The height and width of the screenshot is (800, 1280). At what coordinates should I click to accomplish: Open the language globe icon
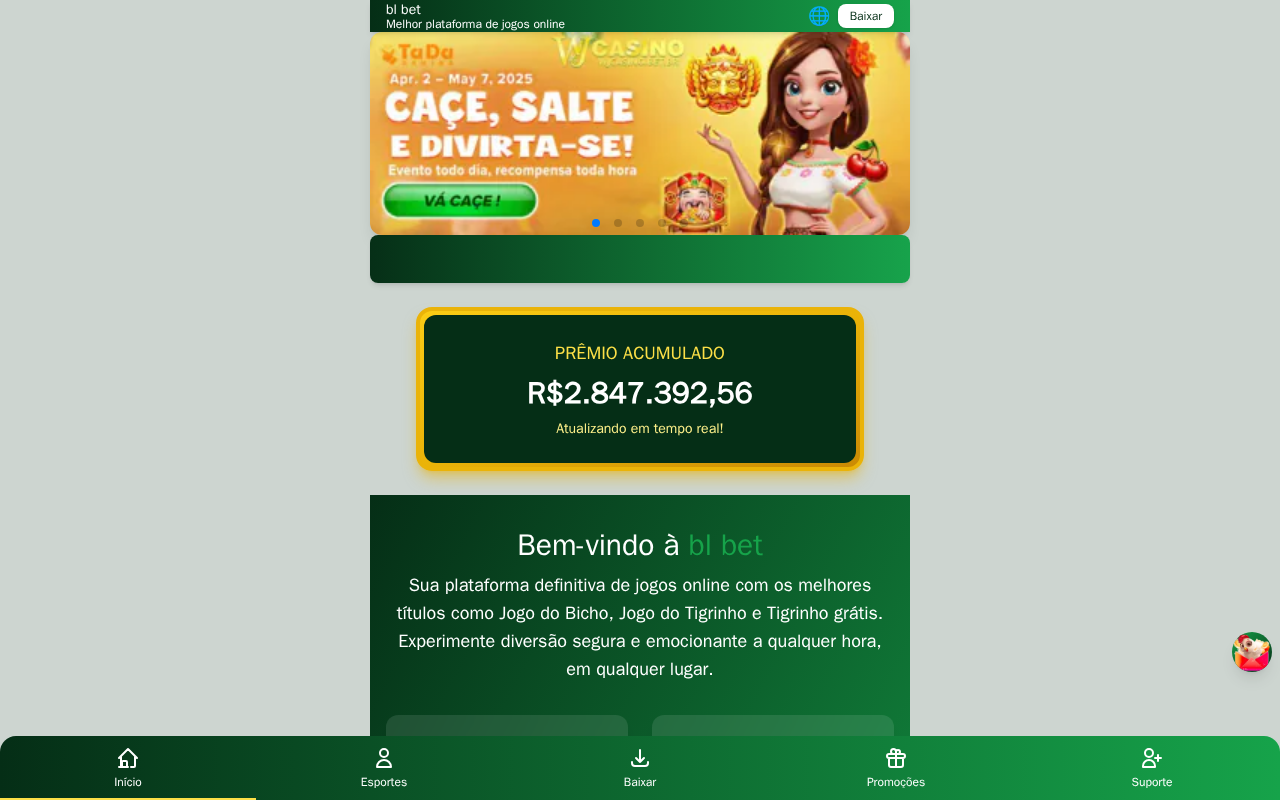click(x=819, y=16)
